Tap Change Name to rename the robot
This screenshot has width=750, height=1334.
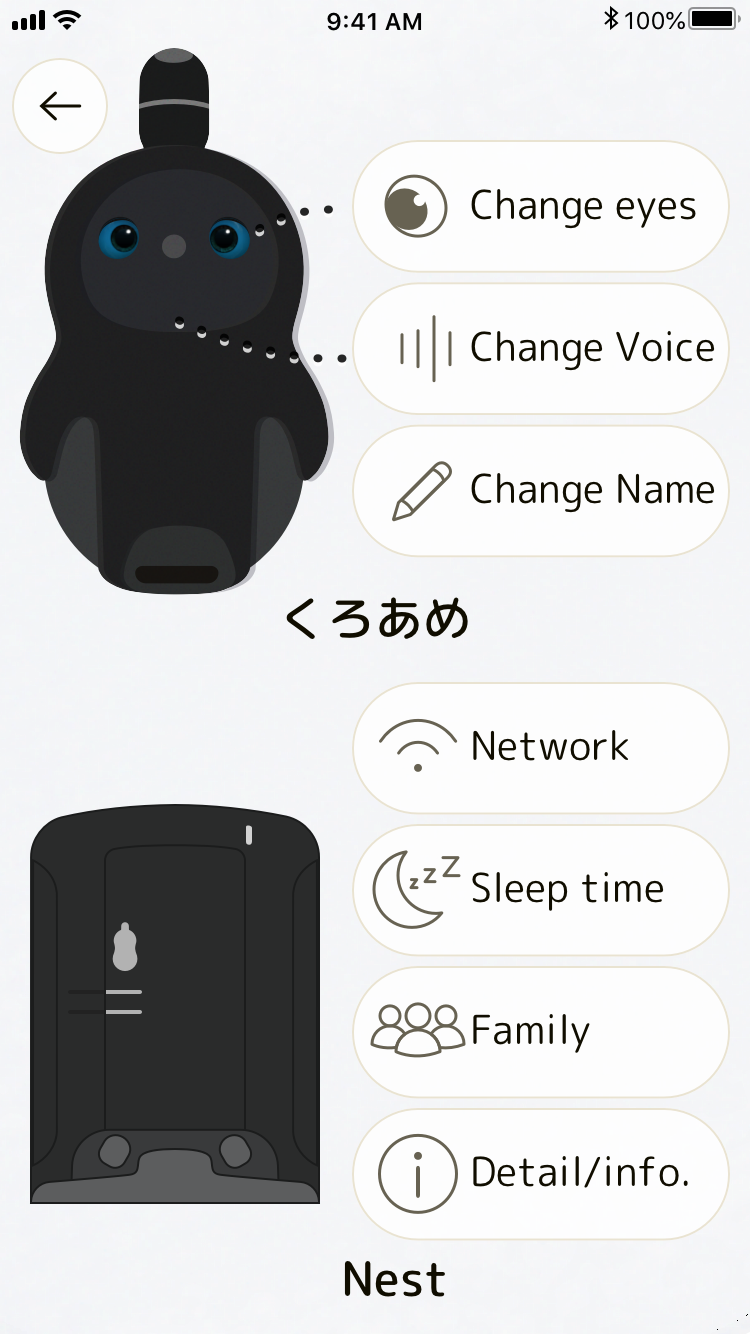pyautogui.click(x=541, y=491)
